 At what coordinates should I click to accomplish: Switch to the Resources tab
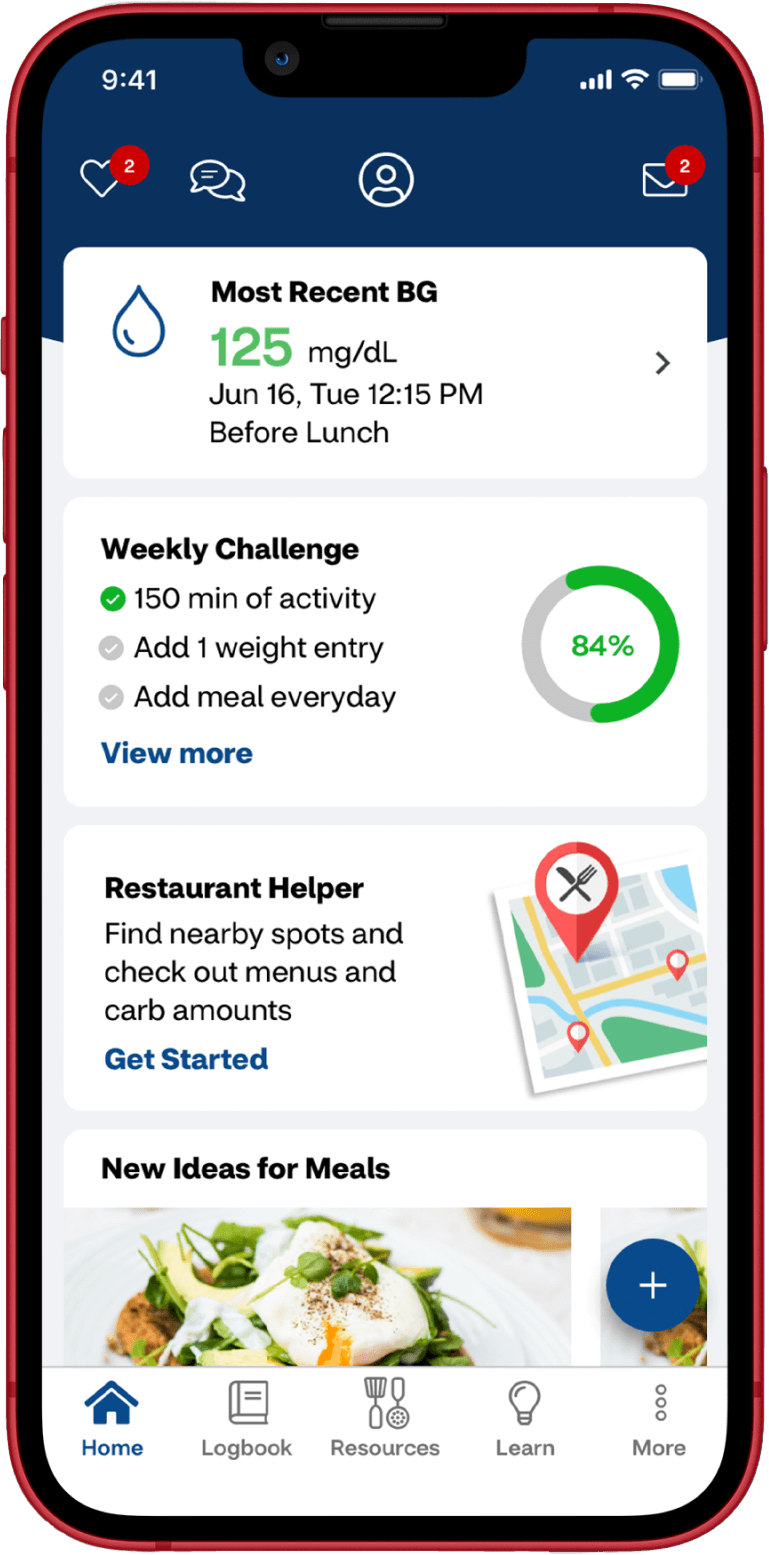(385, 1418)
